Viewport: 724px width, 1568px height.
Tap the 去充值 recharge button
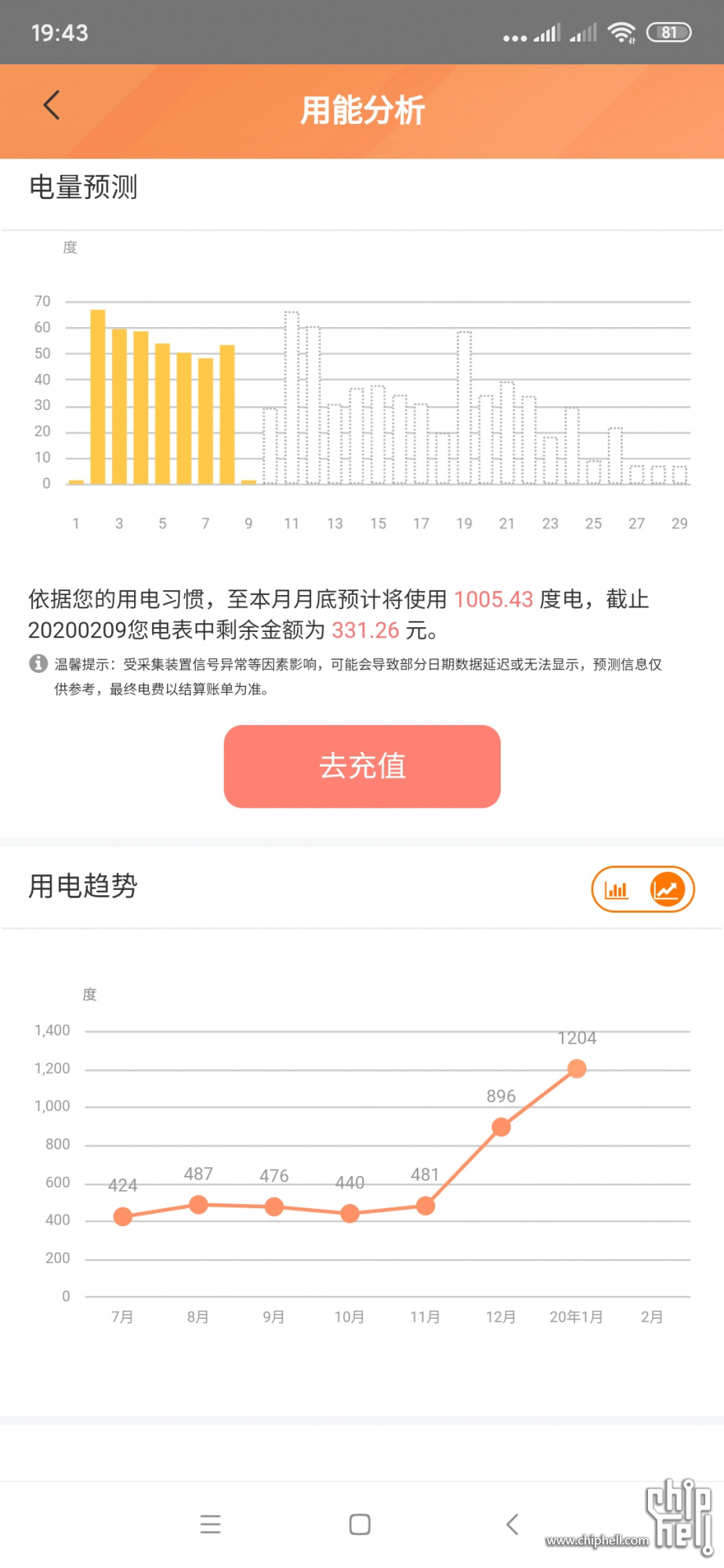pos(362,766)
